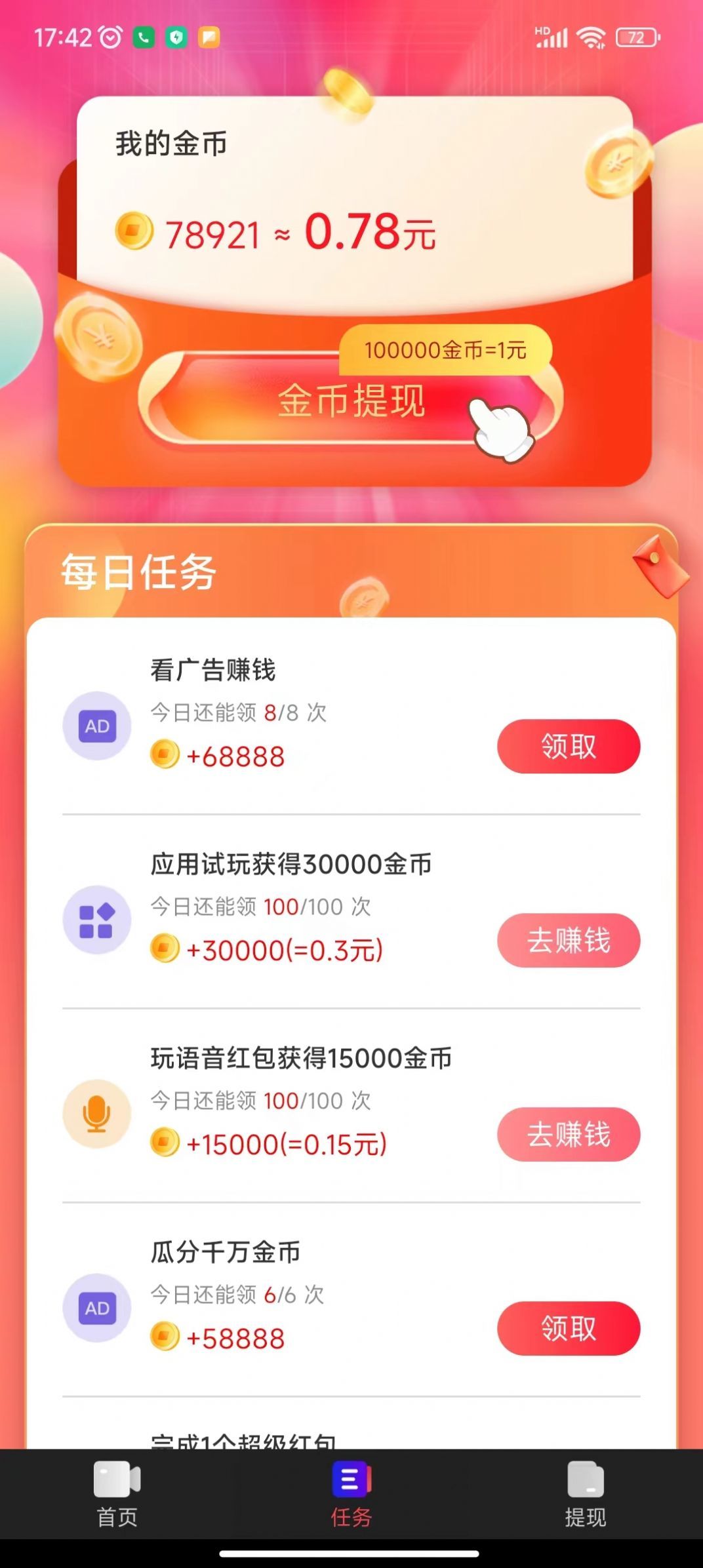Tap 去赚钱 beside 应用试玩获得30000金币
Screen dimensions: 703x1568
(569, 940)
